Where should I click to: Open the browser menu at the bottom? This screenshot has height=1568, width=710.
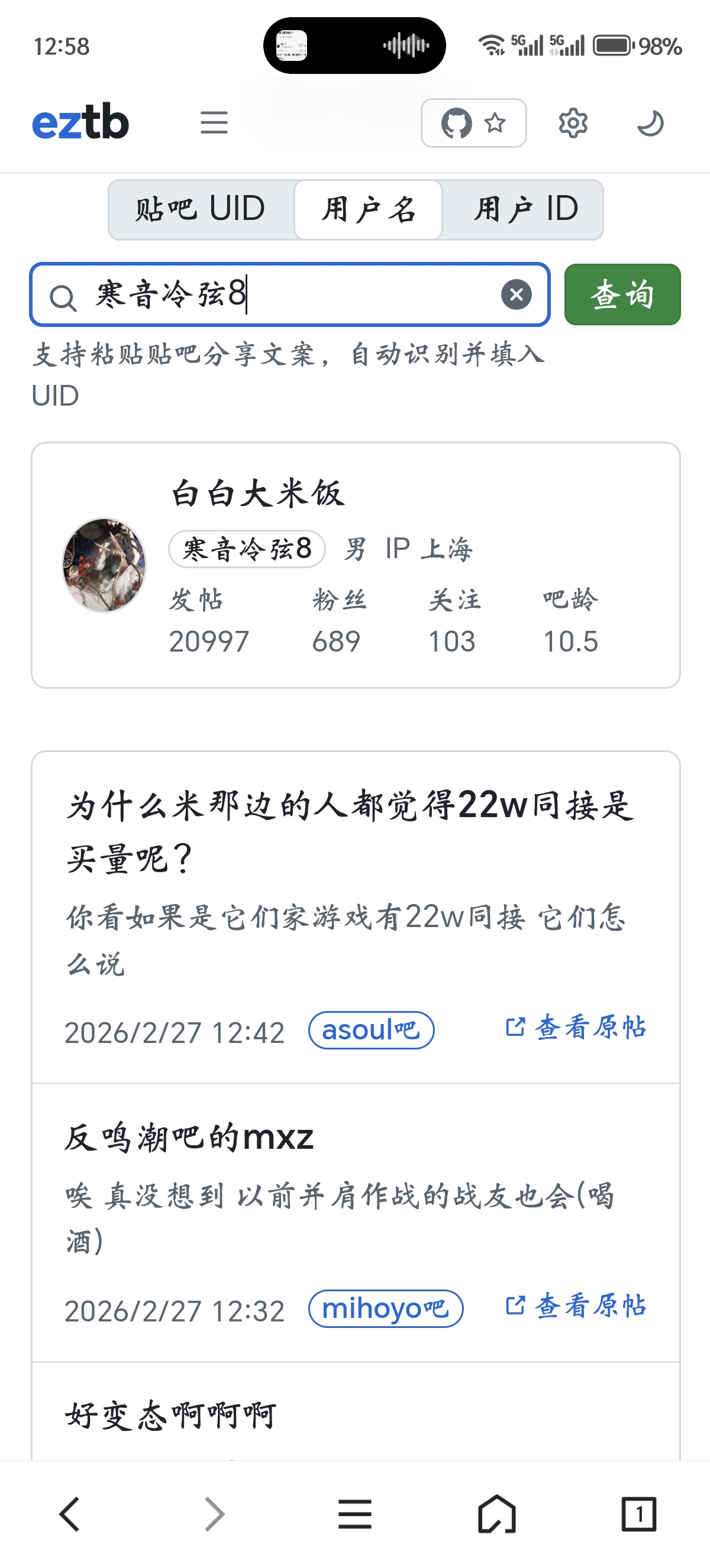point(354,1514)
